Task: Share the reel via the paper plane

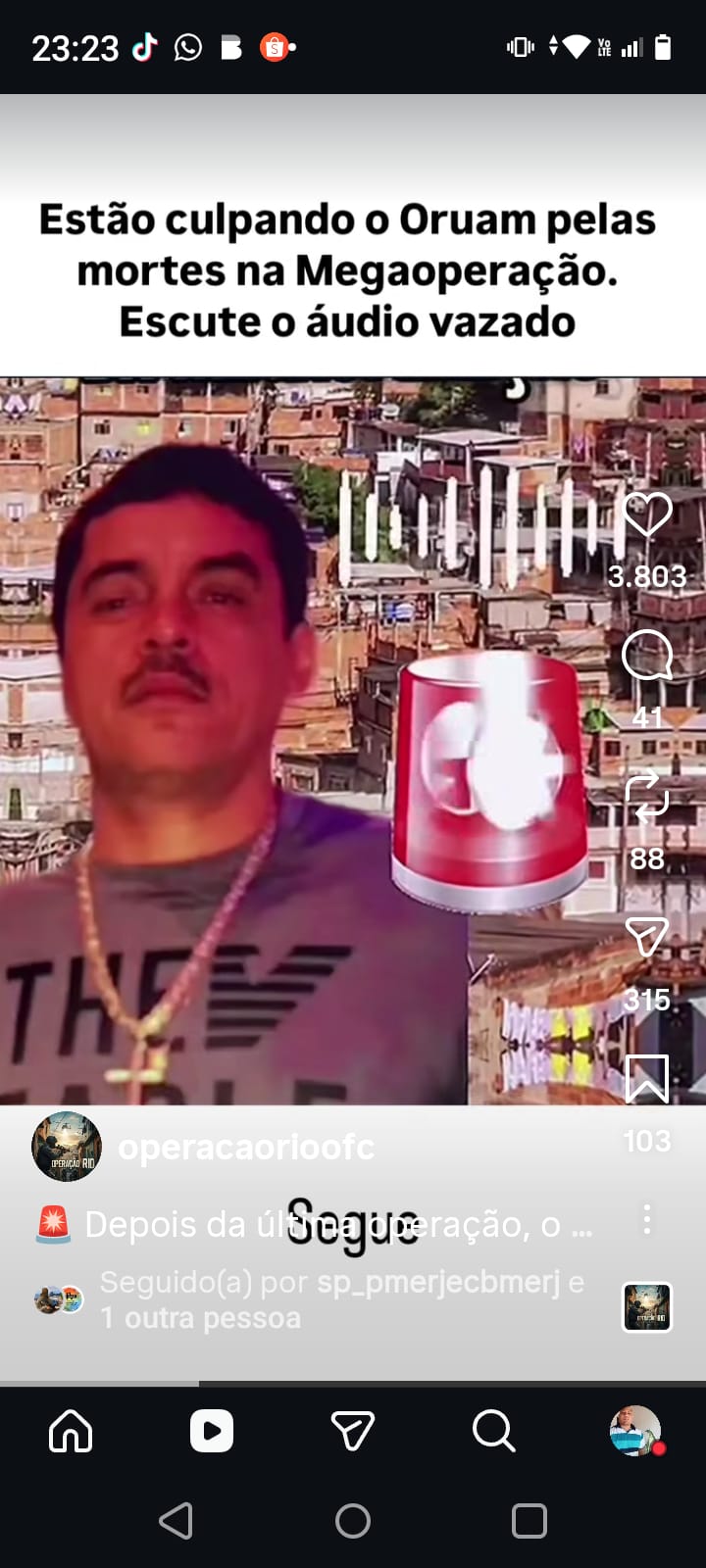Action: click(x=647, y=938)
